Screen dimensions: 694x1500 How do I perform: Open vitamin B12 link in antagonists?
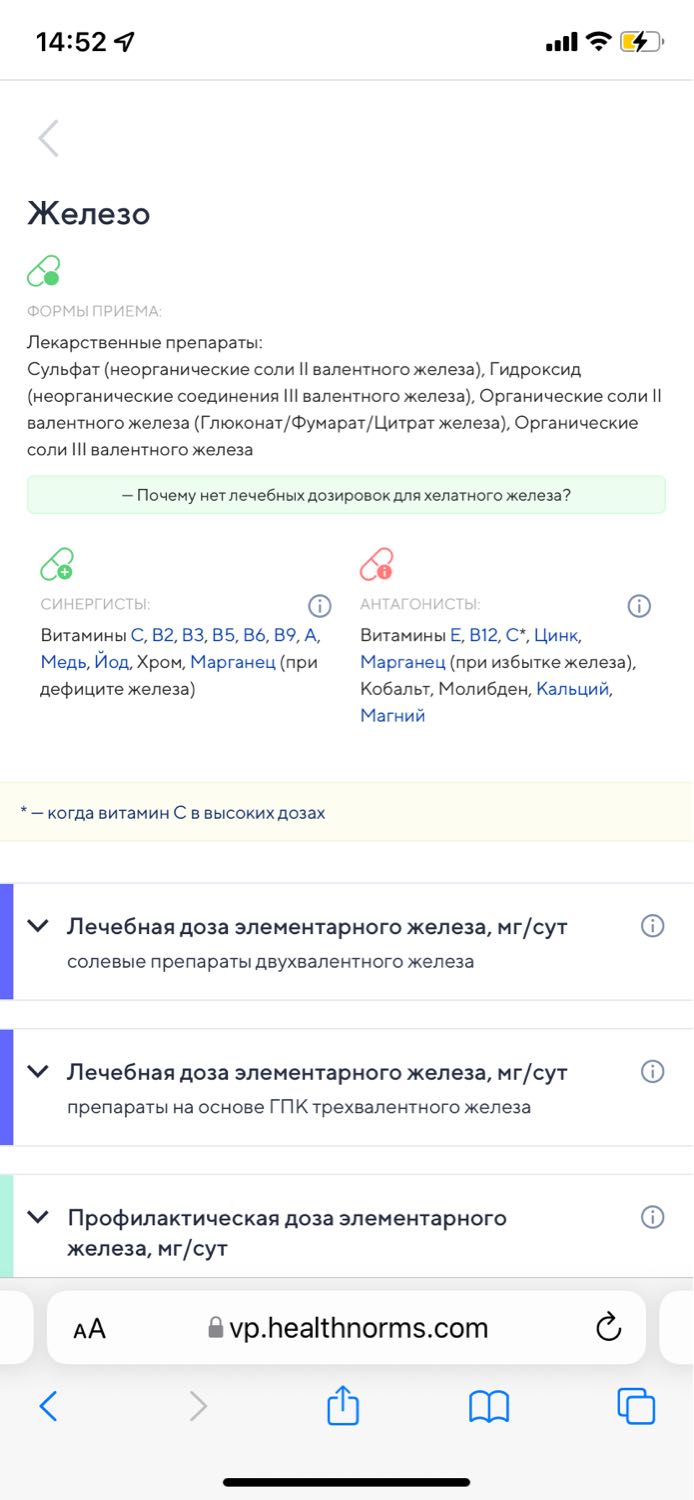(484, 635)
